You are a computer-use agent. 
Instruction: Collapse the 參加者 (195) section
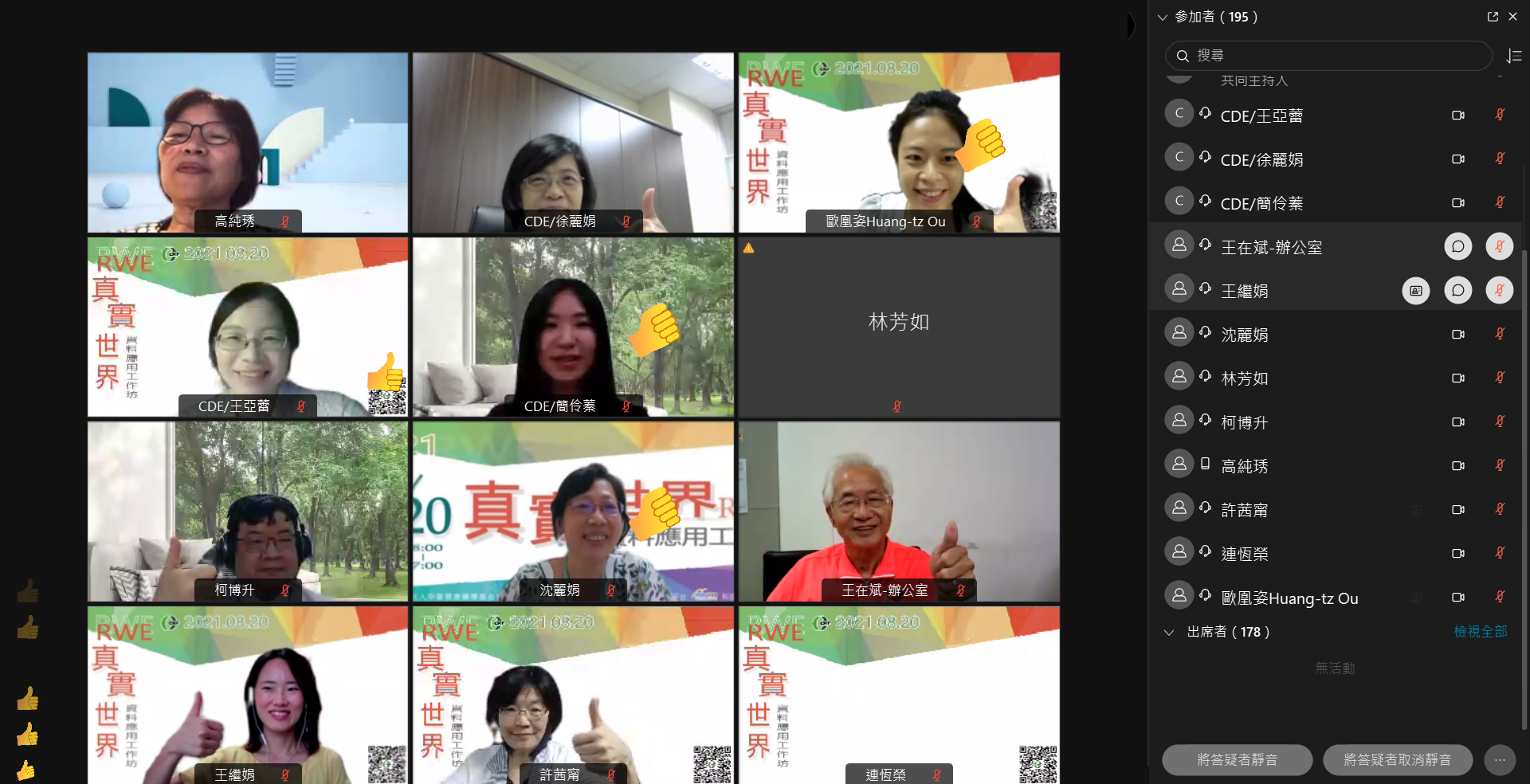pos(1163,17)
